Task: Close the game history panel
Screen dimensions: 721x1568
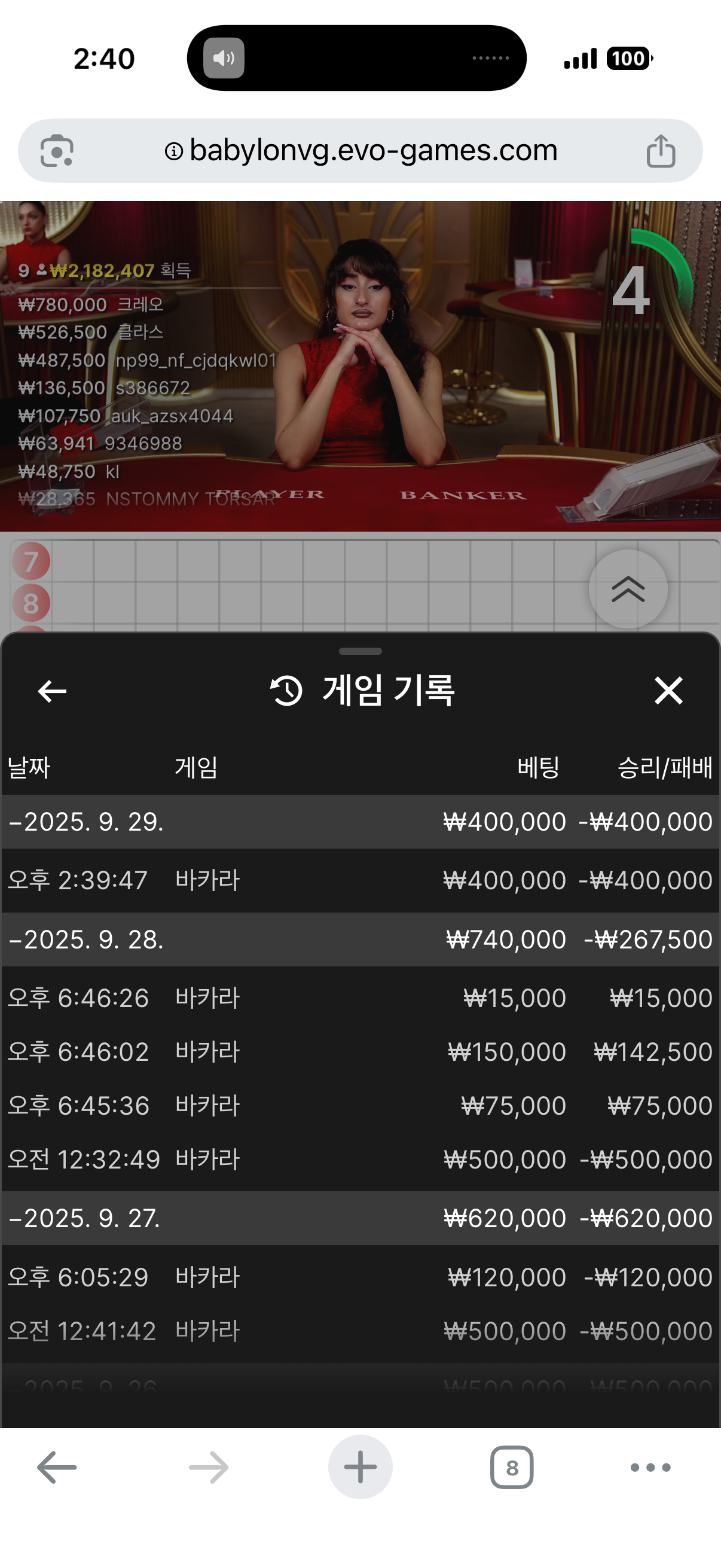Action: [668, 691]
